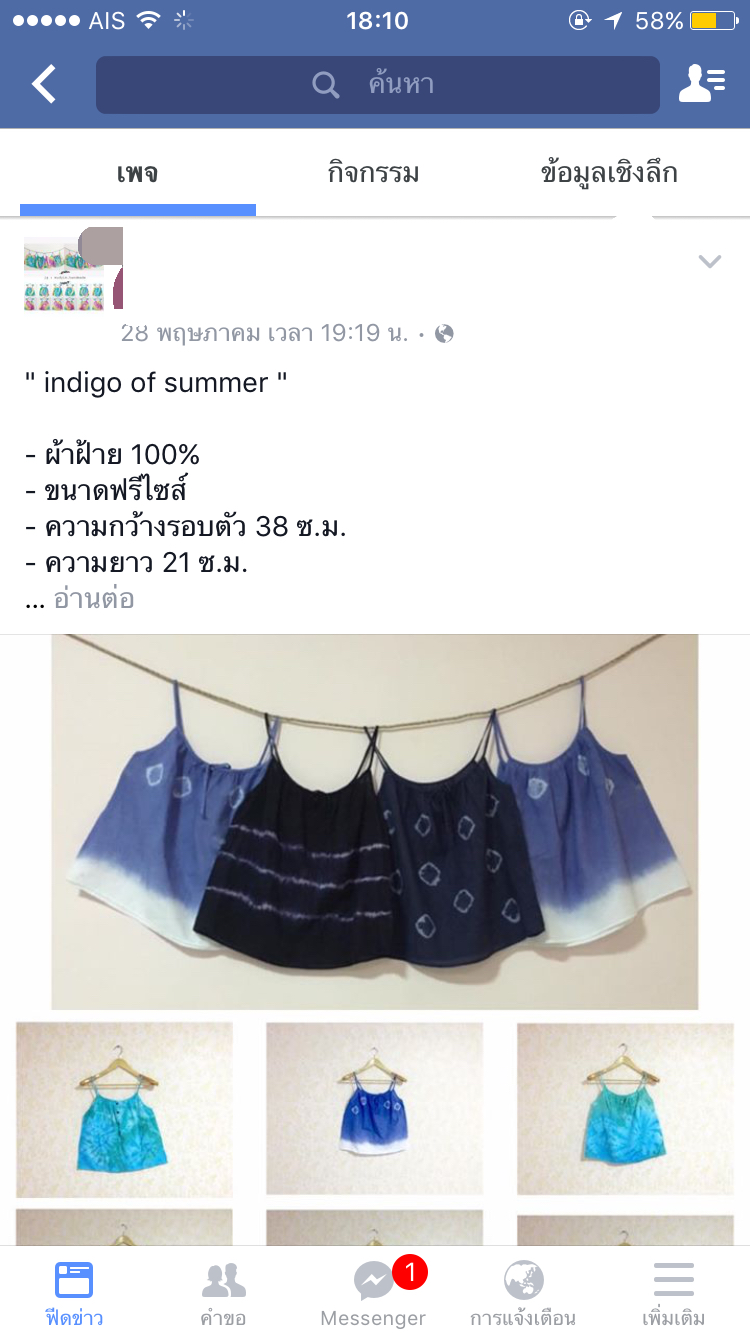
Task: Switch to the กิจกรรม tab
Action: (x=373, y=174)
